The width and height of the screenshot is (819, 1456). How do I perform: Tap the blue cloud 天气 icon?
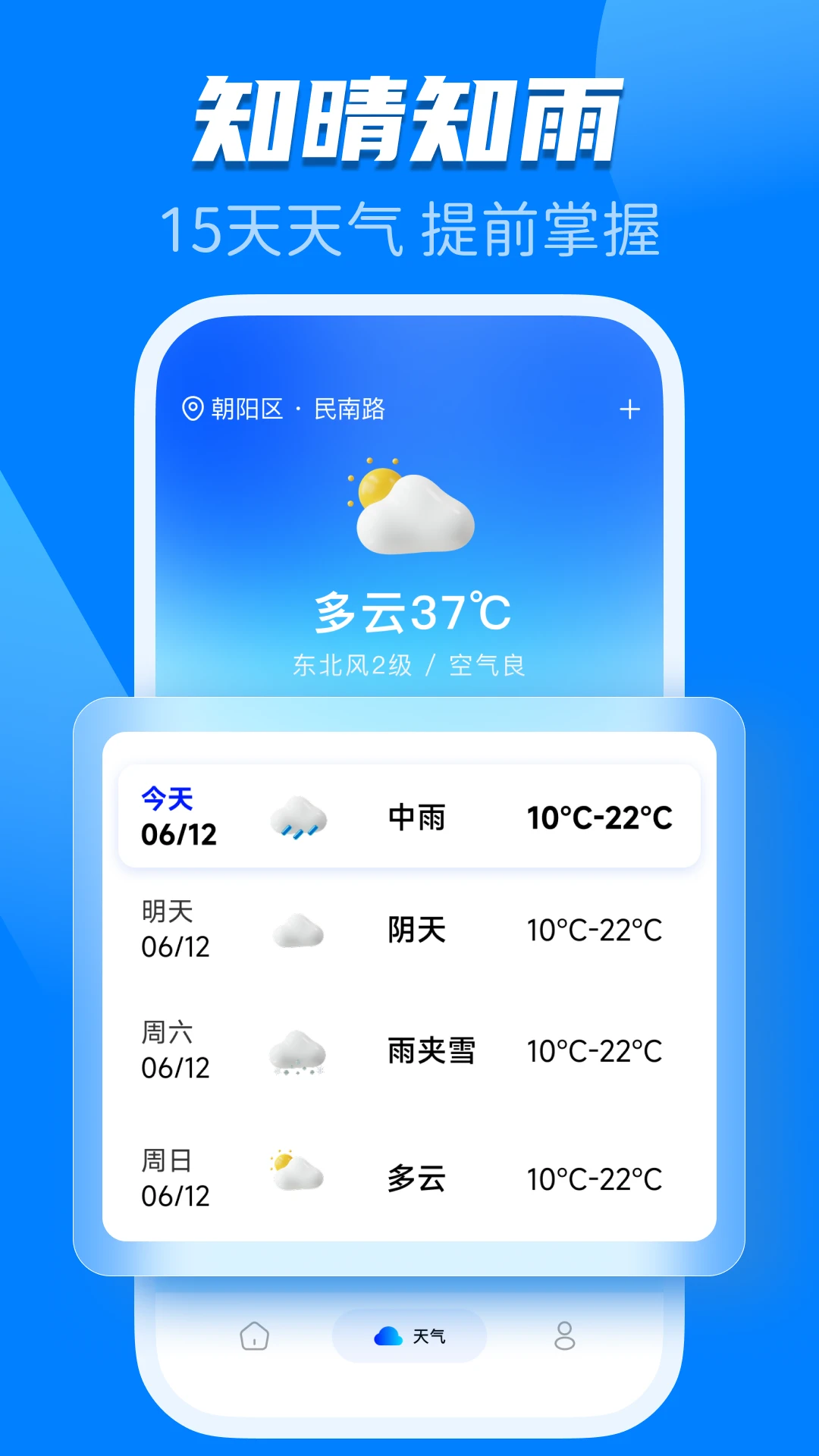coord(388,1335)
